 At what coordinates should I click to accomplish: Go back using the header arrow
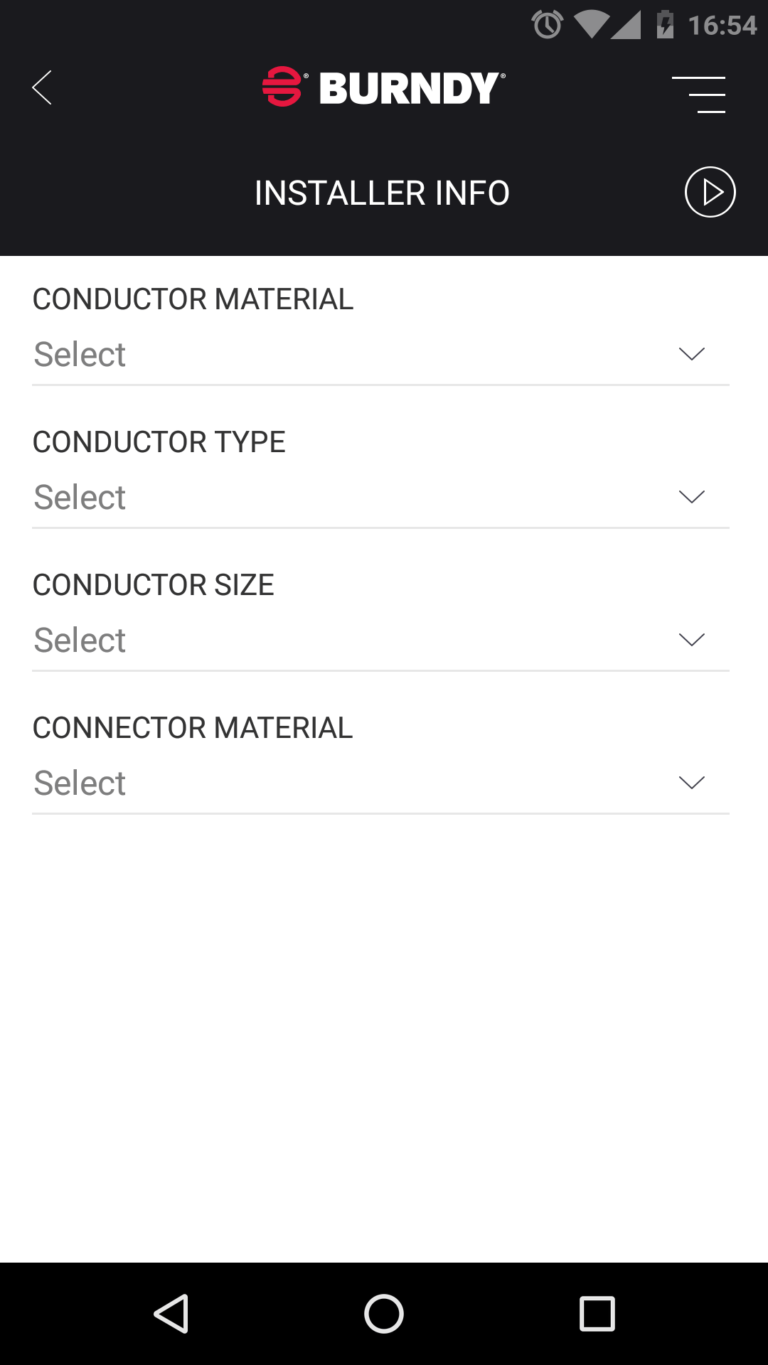pyautogui.click(x=42, y=88)
